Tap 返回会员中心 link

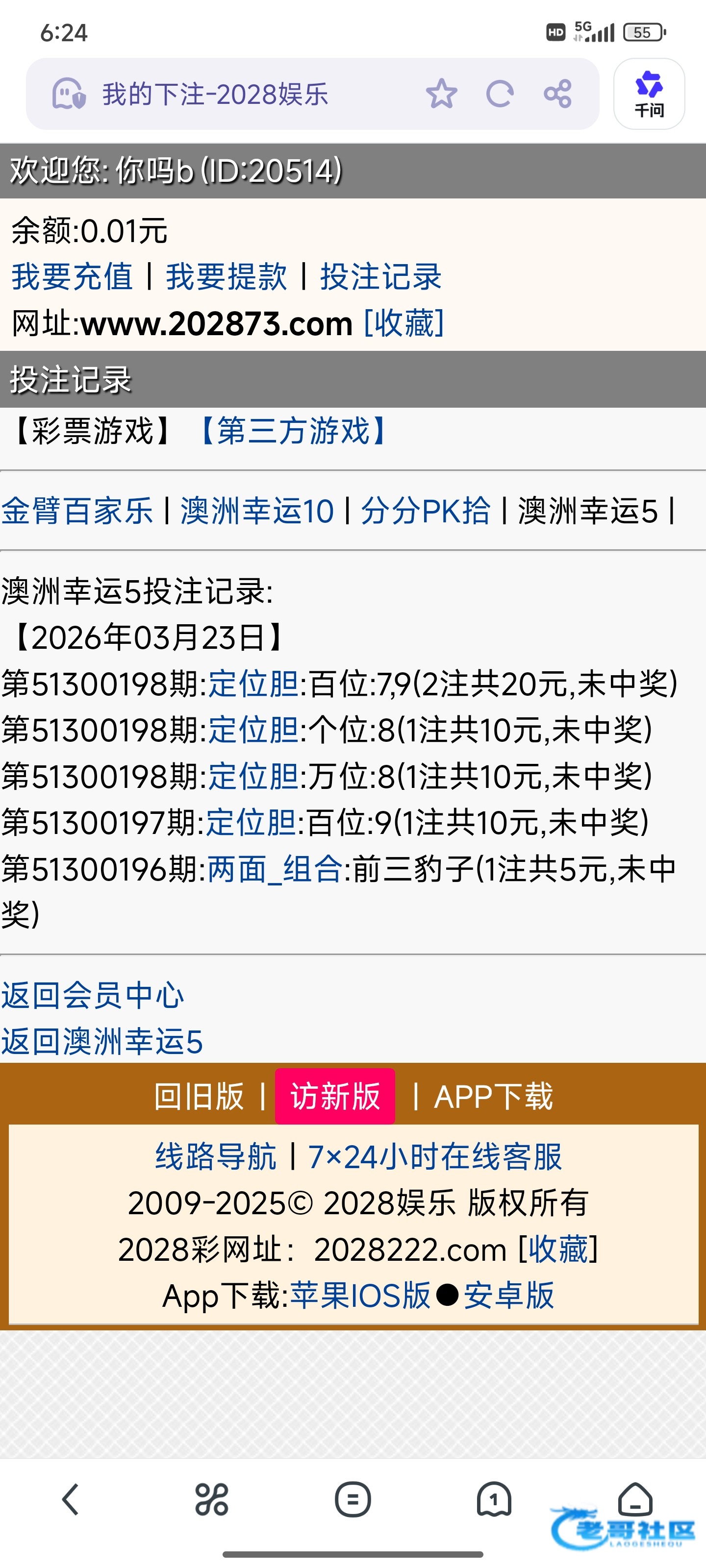point(93,995)
